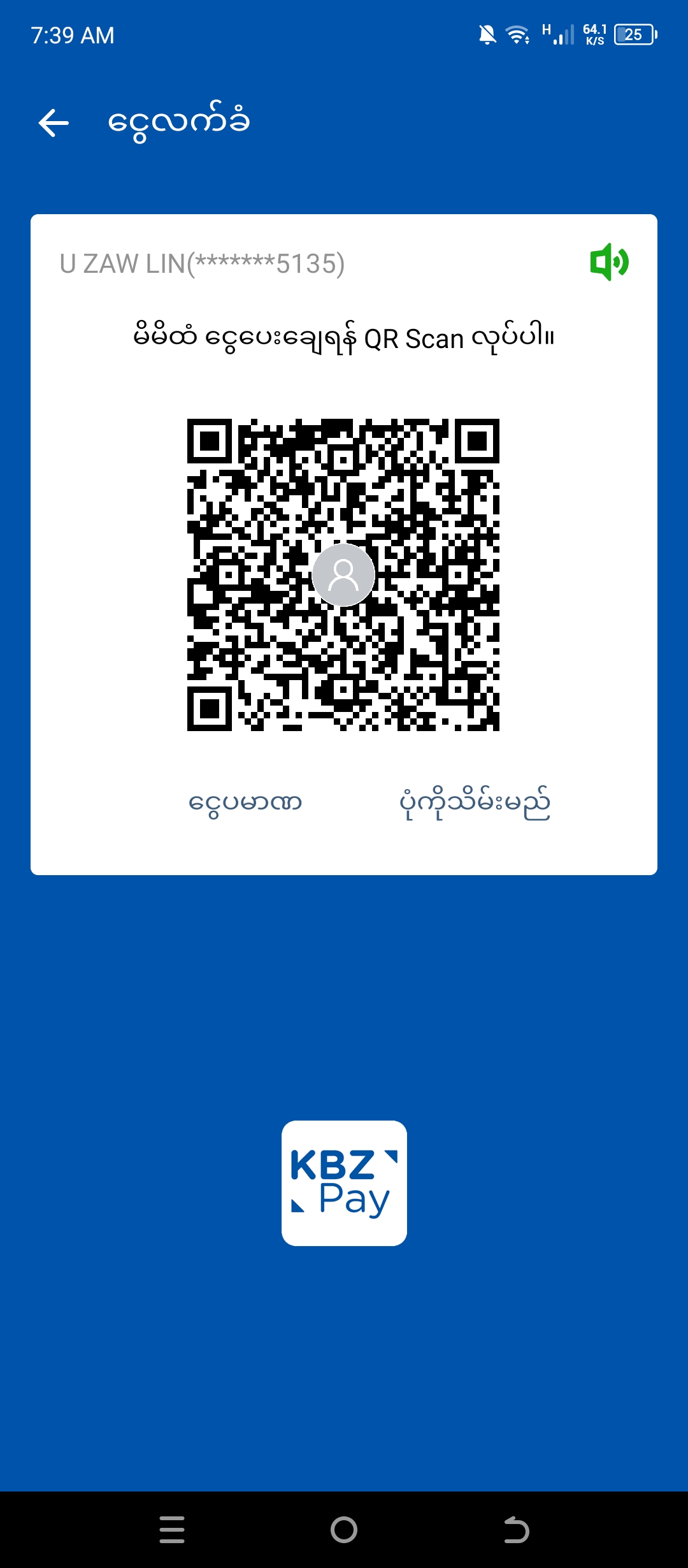Tap ပုံကိုသိမ်းမည် to save the QR image
The image size is (688, 1568).
pos(475,802)
